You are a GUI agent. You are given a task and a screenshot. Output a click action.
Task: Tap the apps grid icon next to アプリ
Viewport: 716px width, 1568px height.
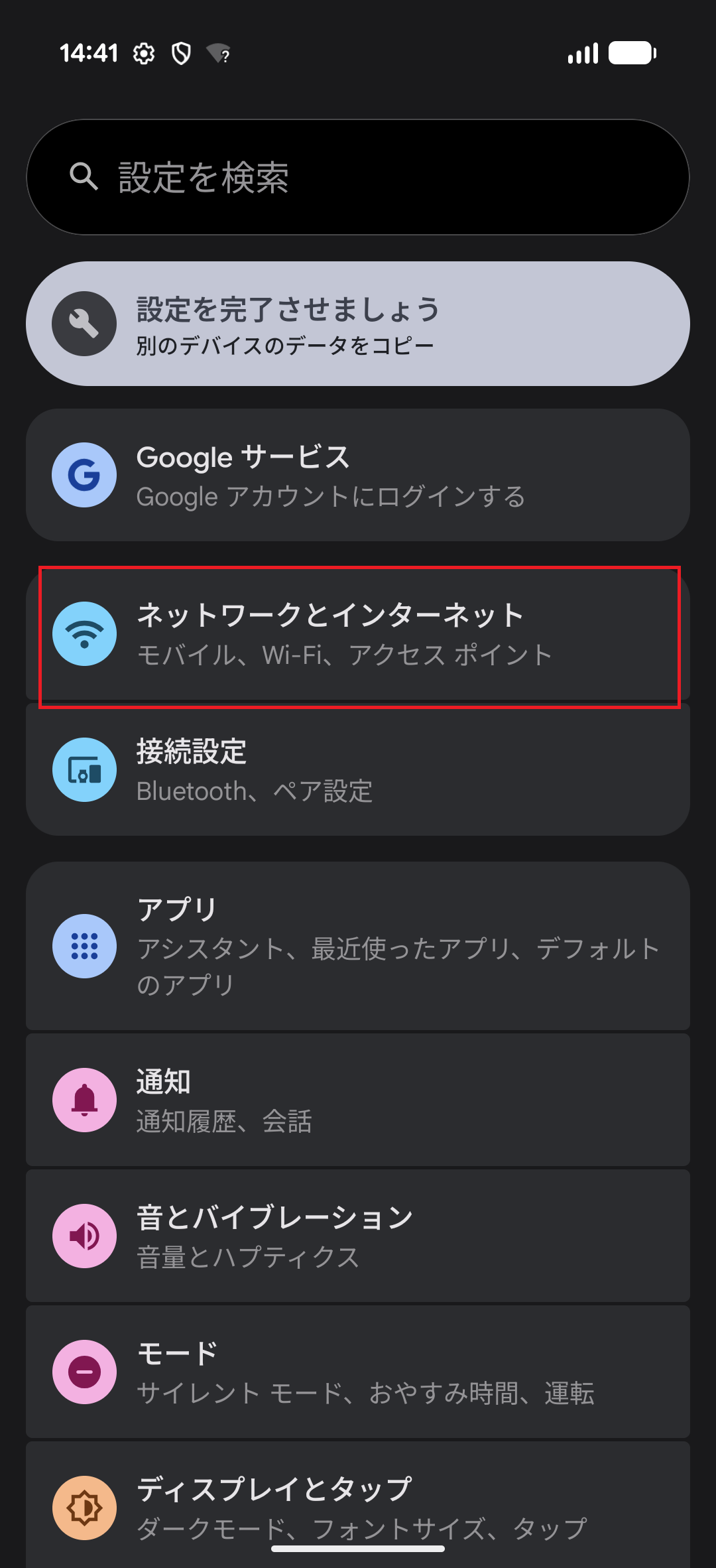pos(84,947)
